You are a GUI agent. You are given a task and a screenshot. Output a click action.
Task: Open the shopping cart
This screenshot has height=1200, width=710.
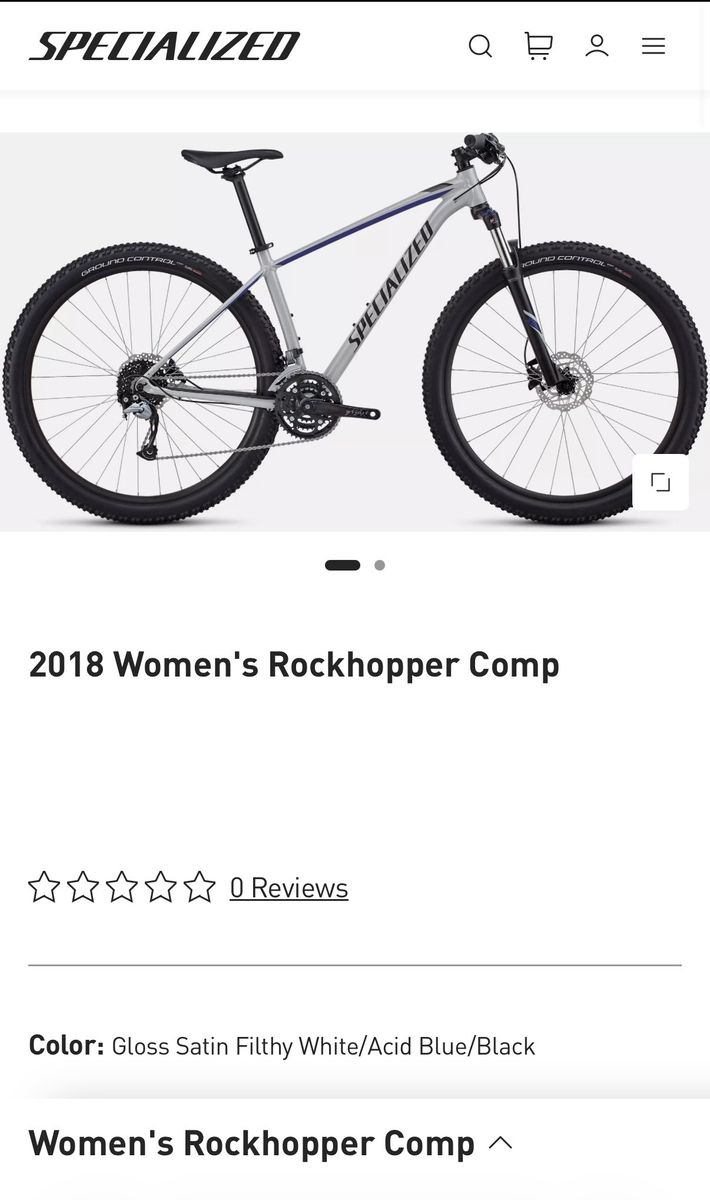click(538, 46)
